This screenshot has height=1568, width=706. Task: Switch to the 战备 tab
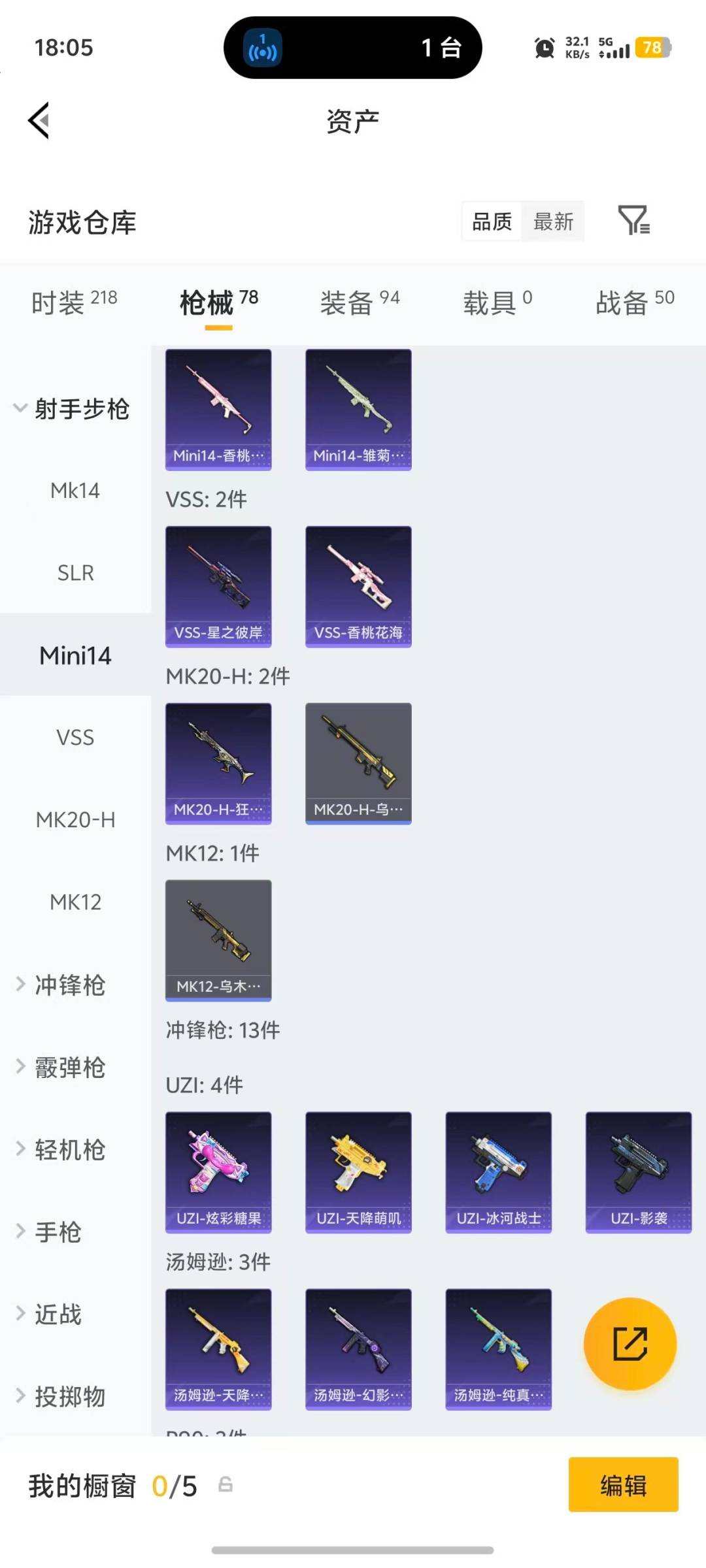click(x=634, y=303)
